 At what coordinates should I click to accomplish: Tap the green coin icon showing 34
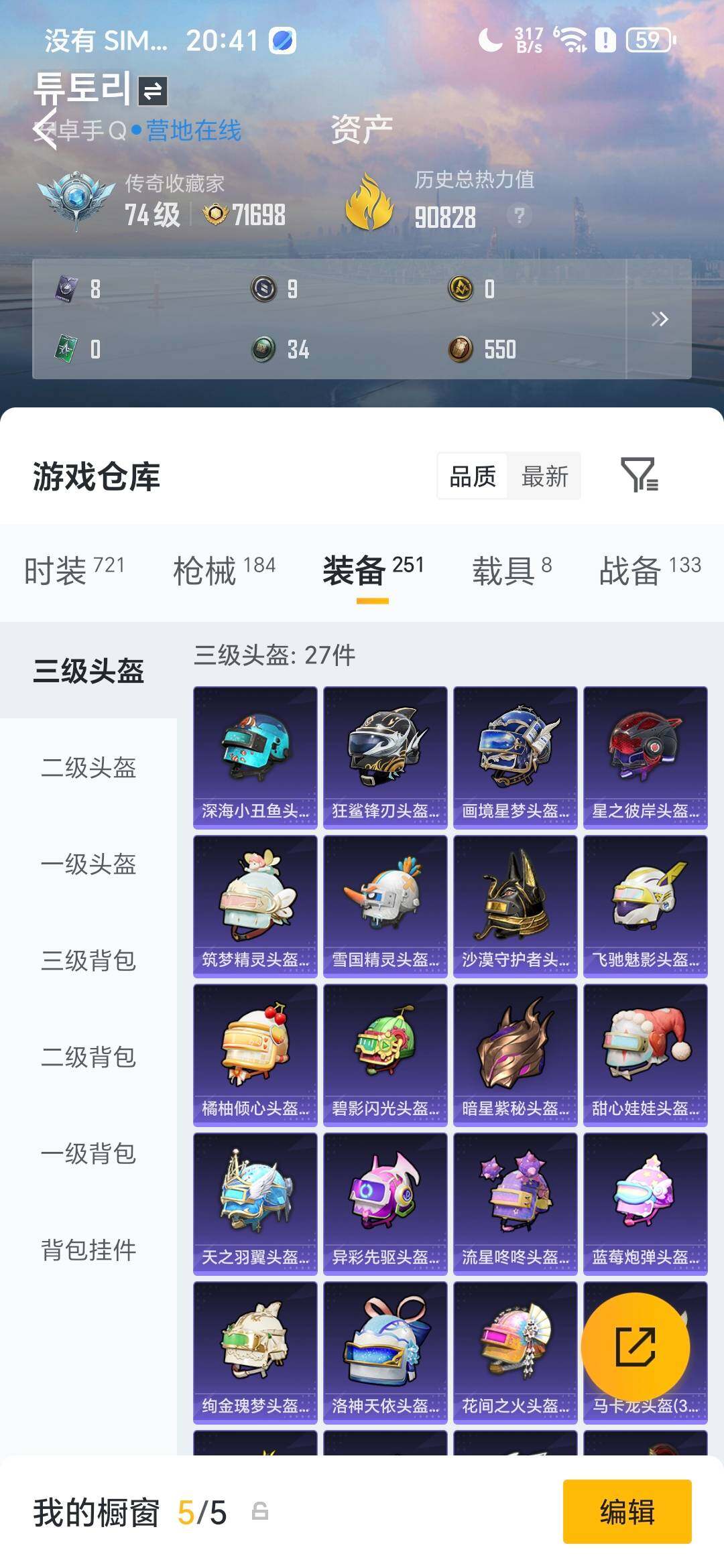click(265, 348)
